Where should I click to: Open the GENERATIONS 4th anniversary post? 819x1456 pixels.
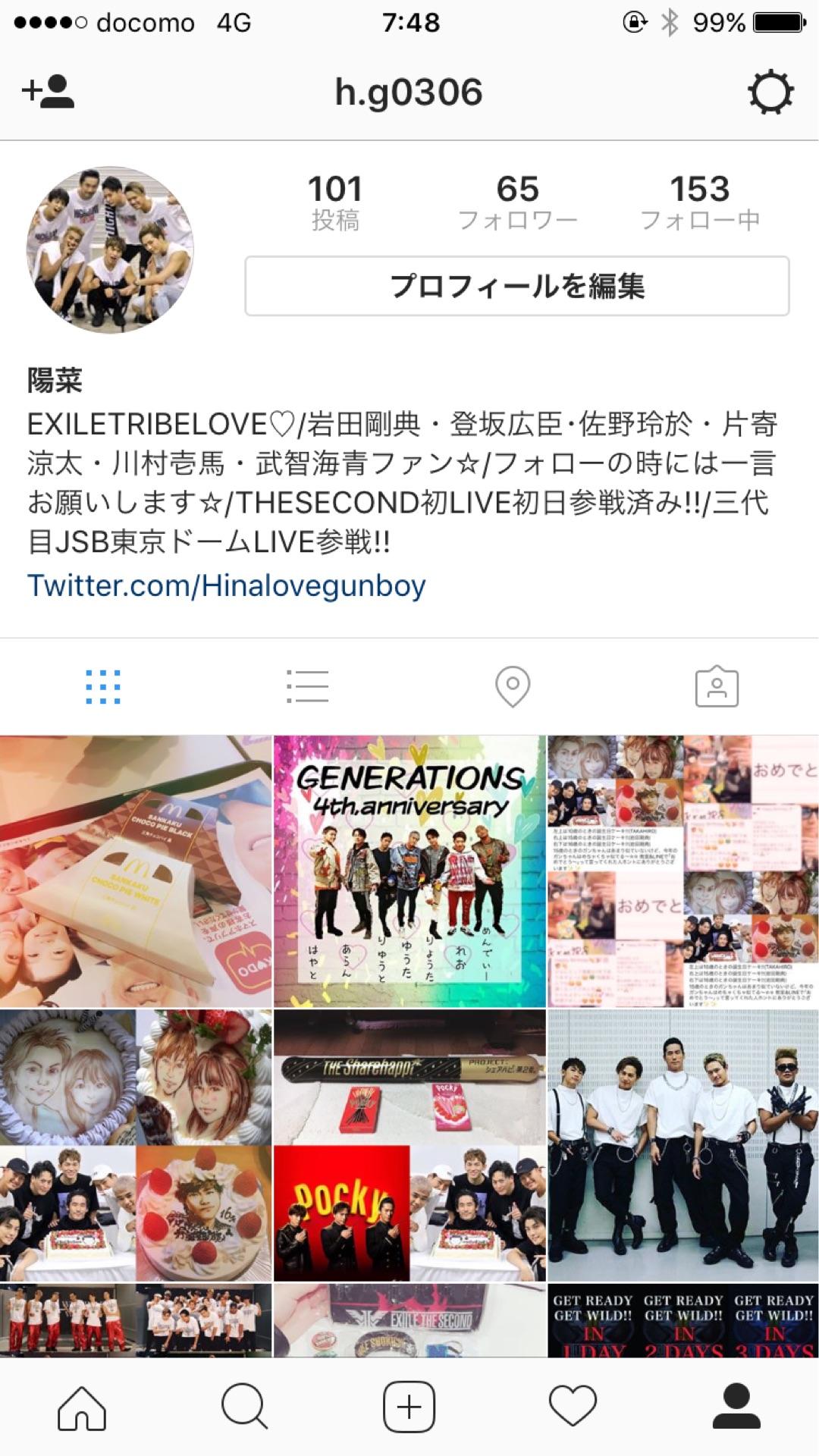pyautogui.click(x=409, y=871)
